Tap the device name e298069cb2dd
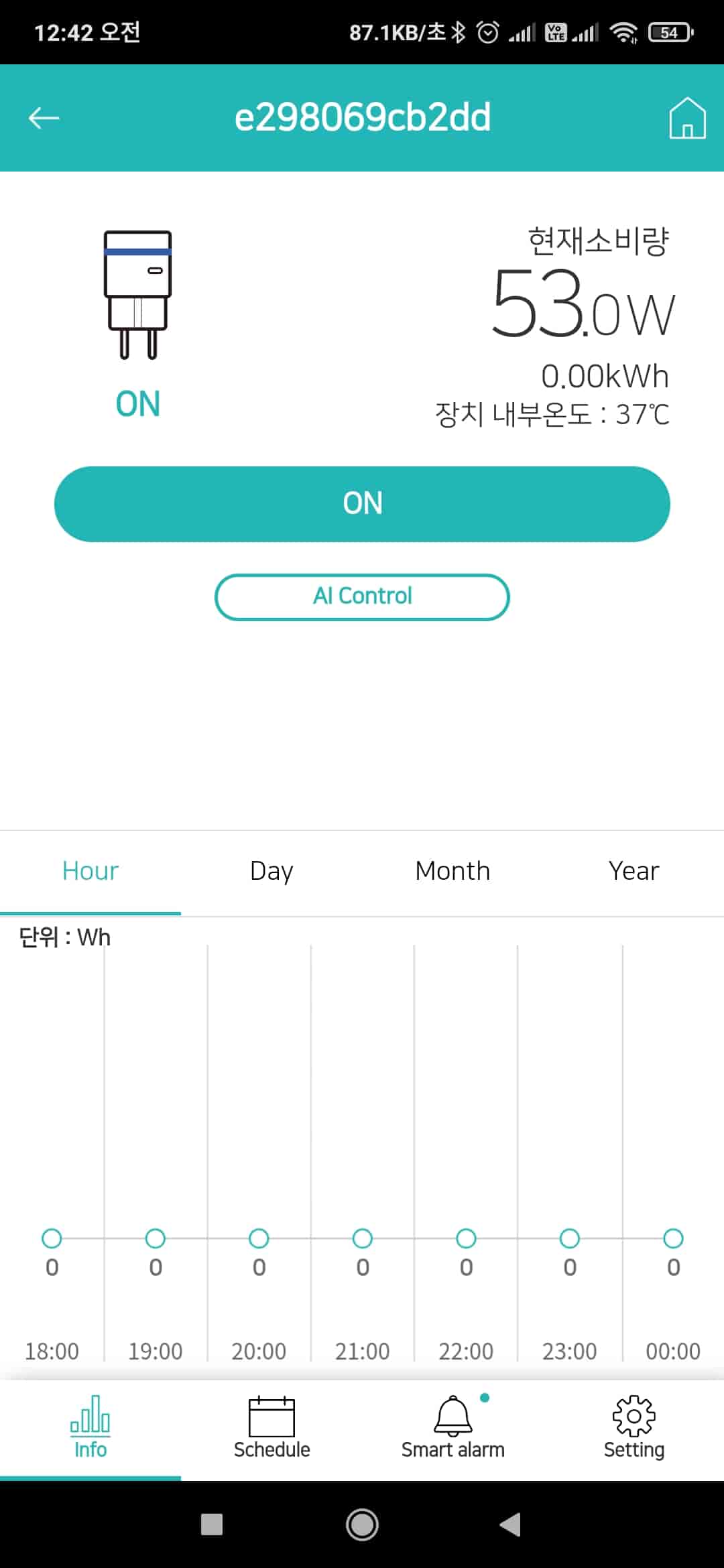 pyautogui.click(x=362, y=117)
